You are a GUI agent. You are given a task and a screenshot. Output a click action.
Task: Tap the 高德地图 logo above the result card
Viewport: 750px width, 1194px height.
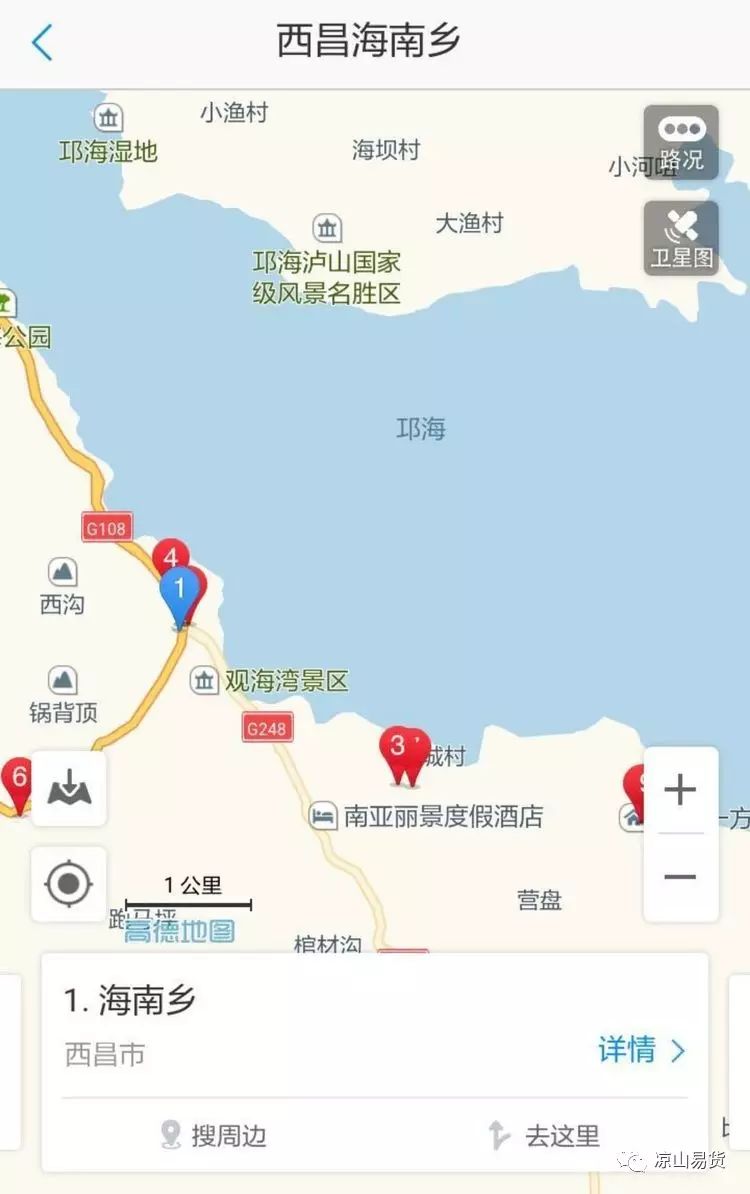178,932
